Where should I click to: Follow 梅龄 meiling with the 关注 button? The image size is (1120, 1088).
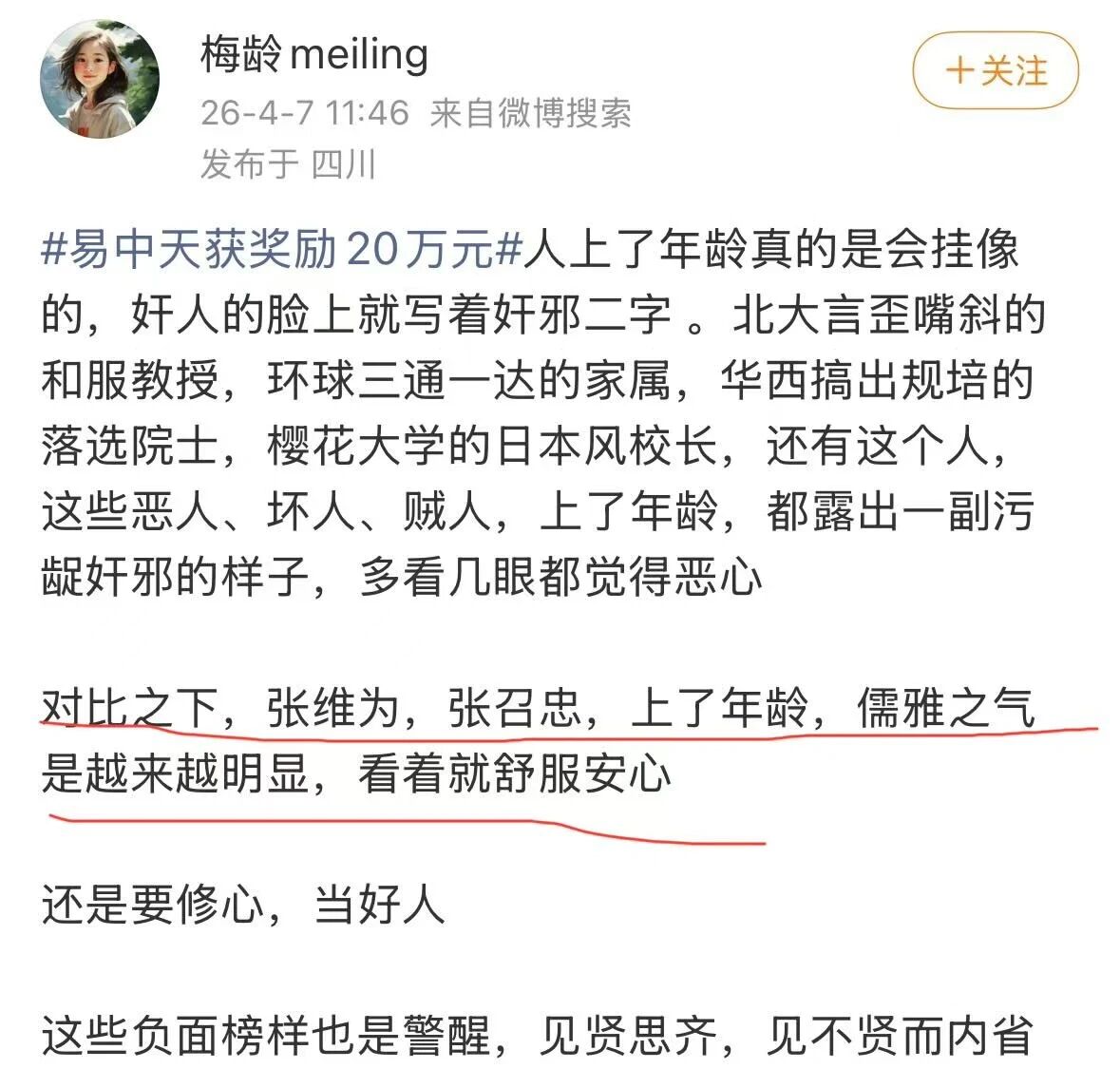point(996,70)
